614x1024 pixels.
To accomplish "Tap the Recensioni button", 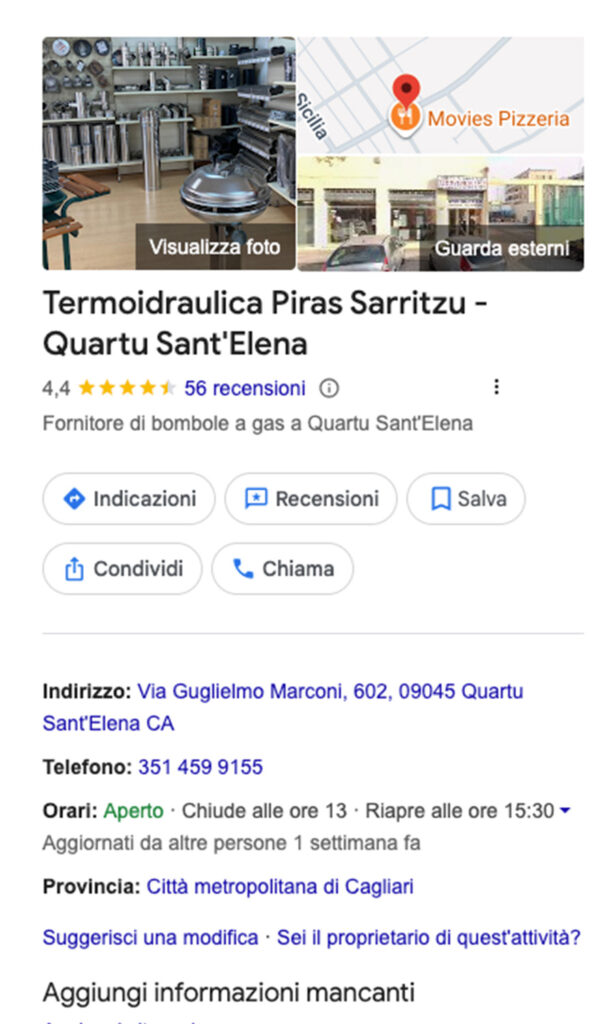I will (x=310, y=499).
